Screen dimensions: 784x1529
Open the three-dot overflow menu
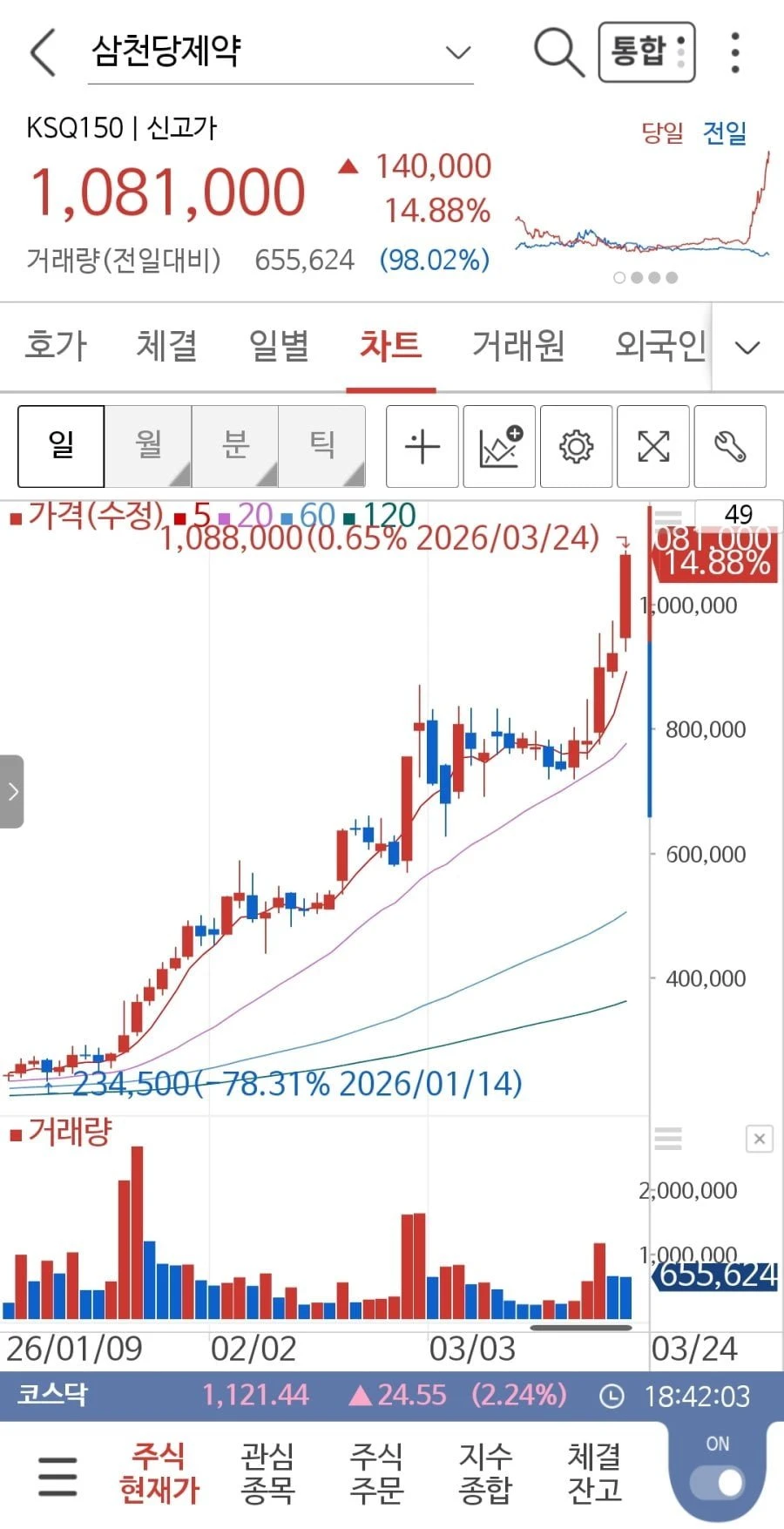point(736,52)
